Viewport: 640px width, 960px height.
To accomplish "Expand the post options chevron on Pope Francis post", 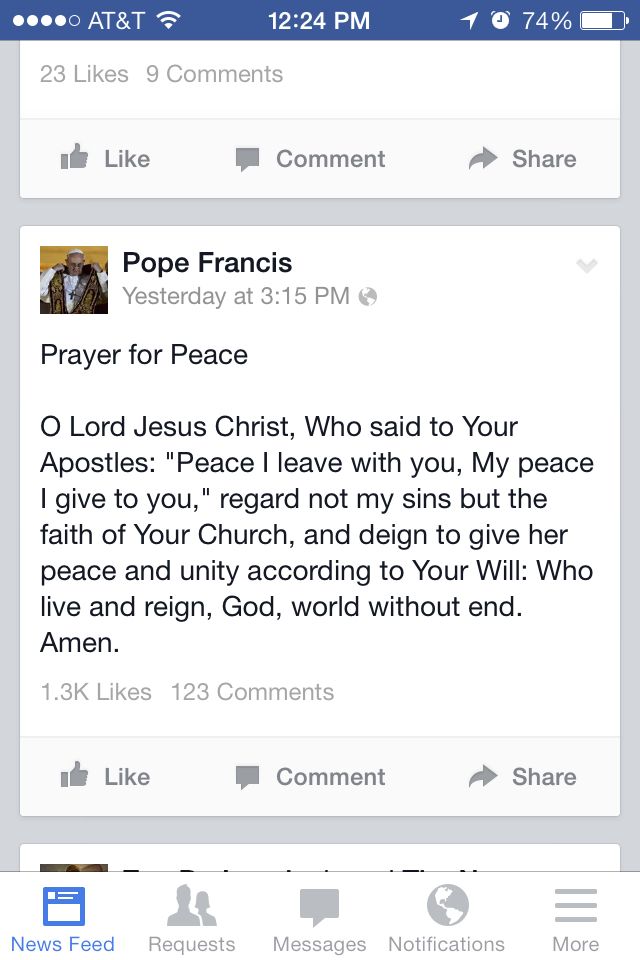I will click(587, 266).
